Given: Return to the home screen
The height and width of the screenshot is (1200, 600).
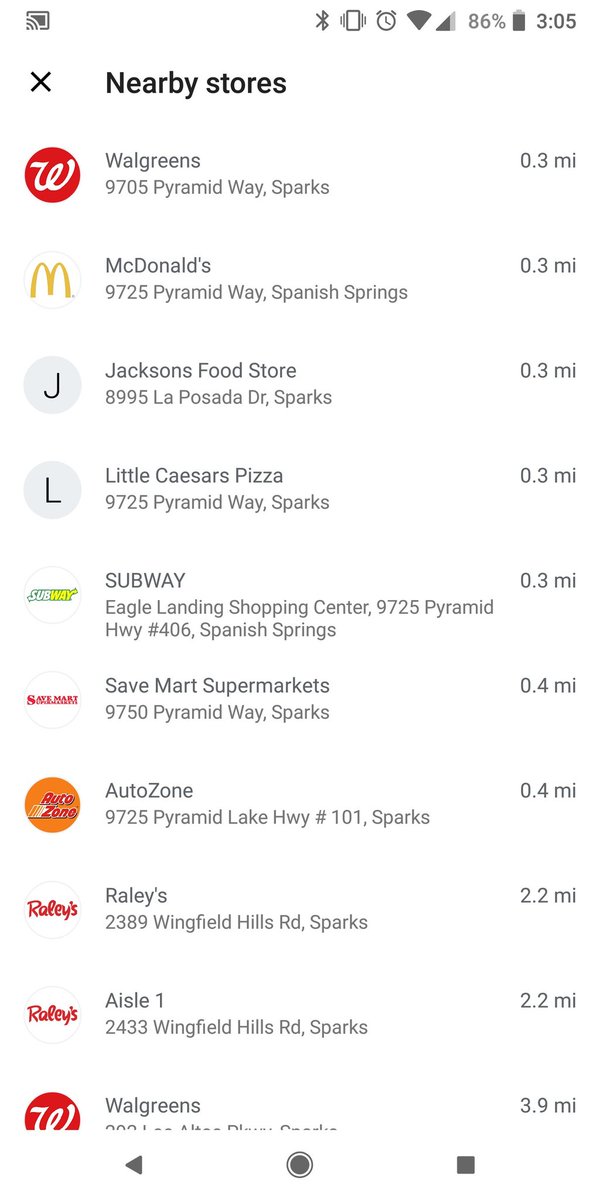Looking at the screenshot, I should (299, 1164).
